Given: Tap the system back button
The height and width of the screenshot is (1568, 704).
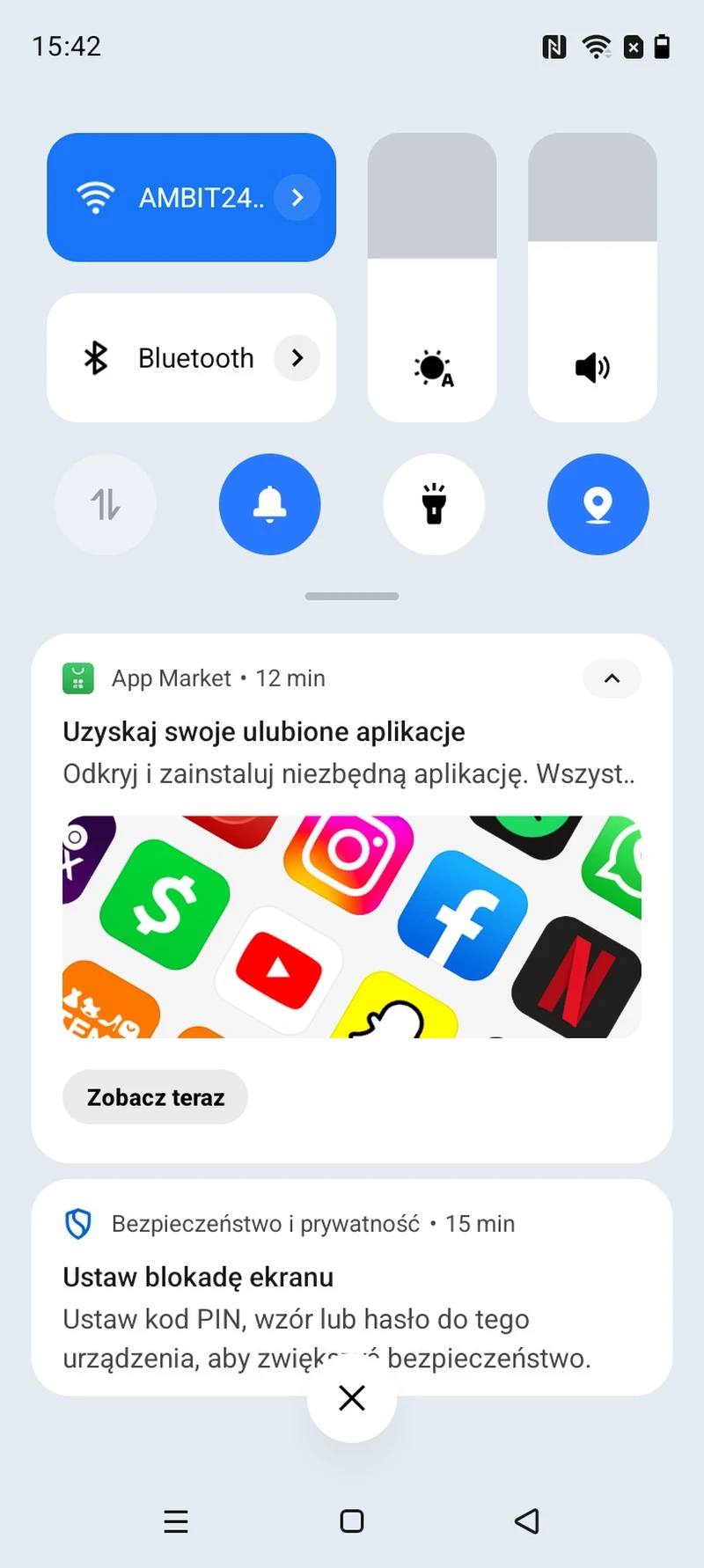Looking at the screenshot, I should [526, 1521].
